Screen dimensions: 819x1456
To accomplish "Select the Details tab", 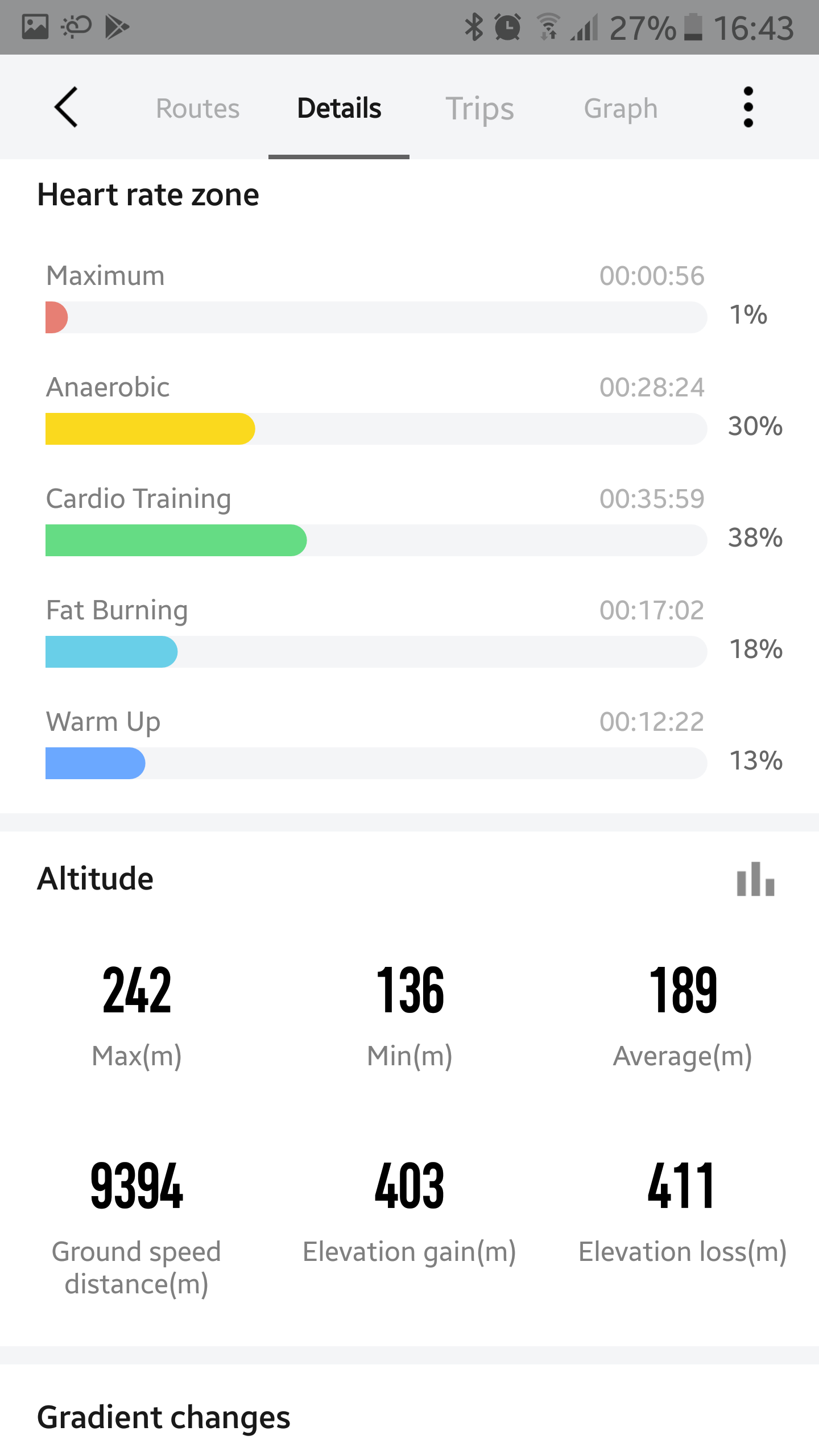I will 339,108.
